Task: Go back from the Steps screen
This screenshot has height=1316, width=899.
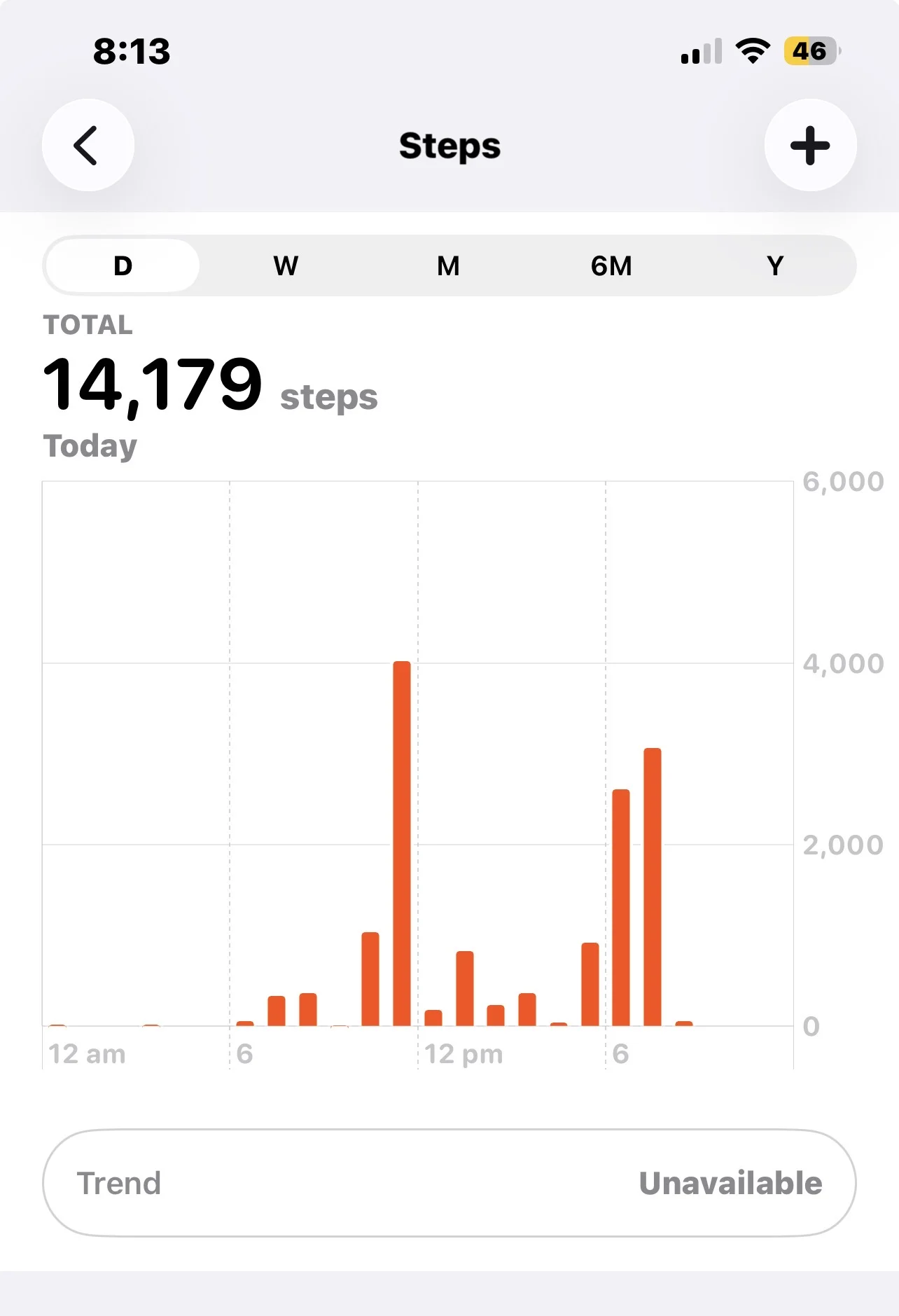Action: [x=88, y=145]
